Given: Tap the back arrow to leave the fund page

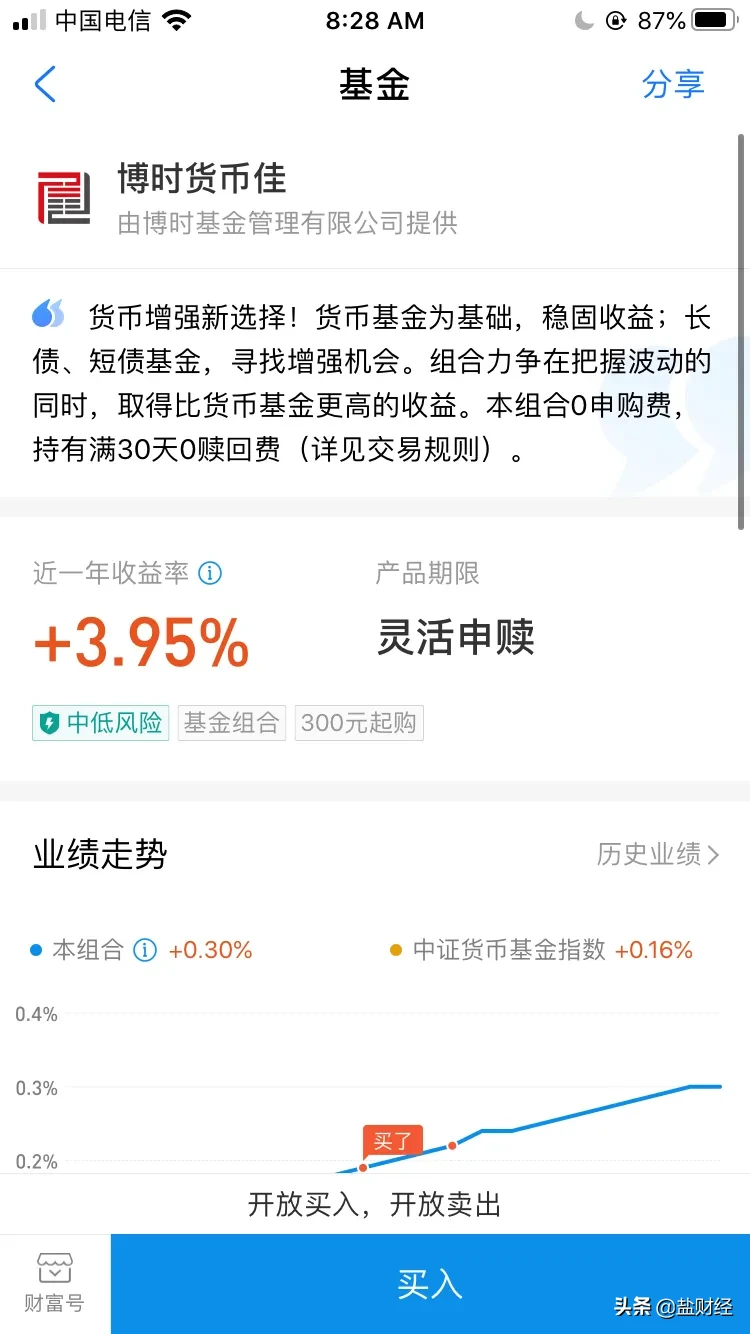Looking at the screenshot, I should [44, 85].
